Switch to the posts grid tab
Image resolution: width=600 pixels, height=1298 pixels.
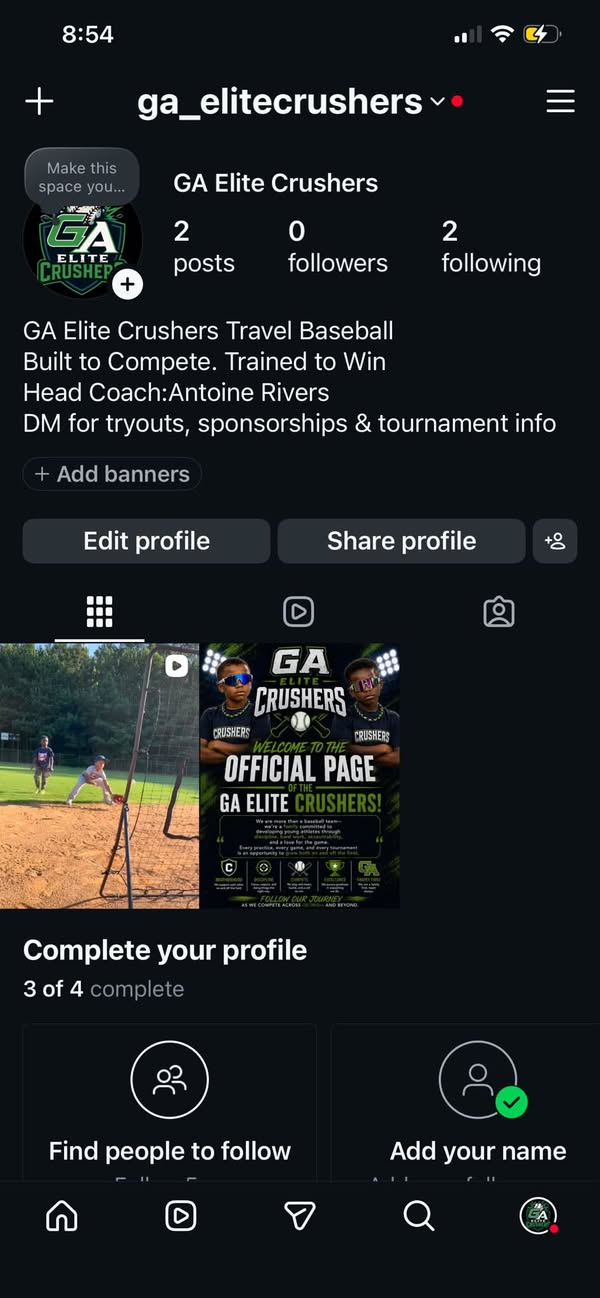(x=99, y=611)
